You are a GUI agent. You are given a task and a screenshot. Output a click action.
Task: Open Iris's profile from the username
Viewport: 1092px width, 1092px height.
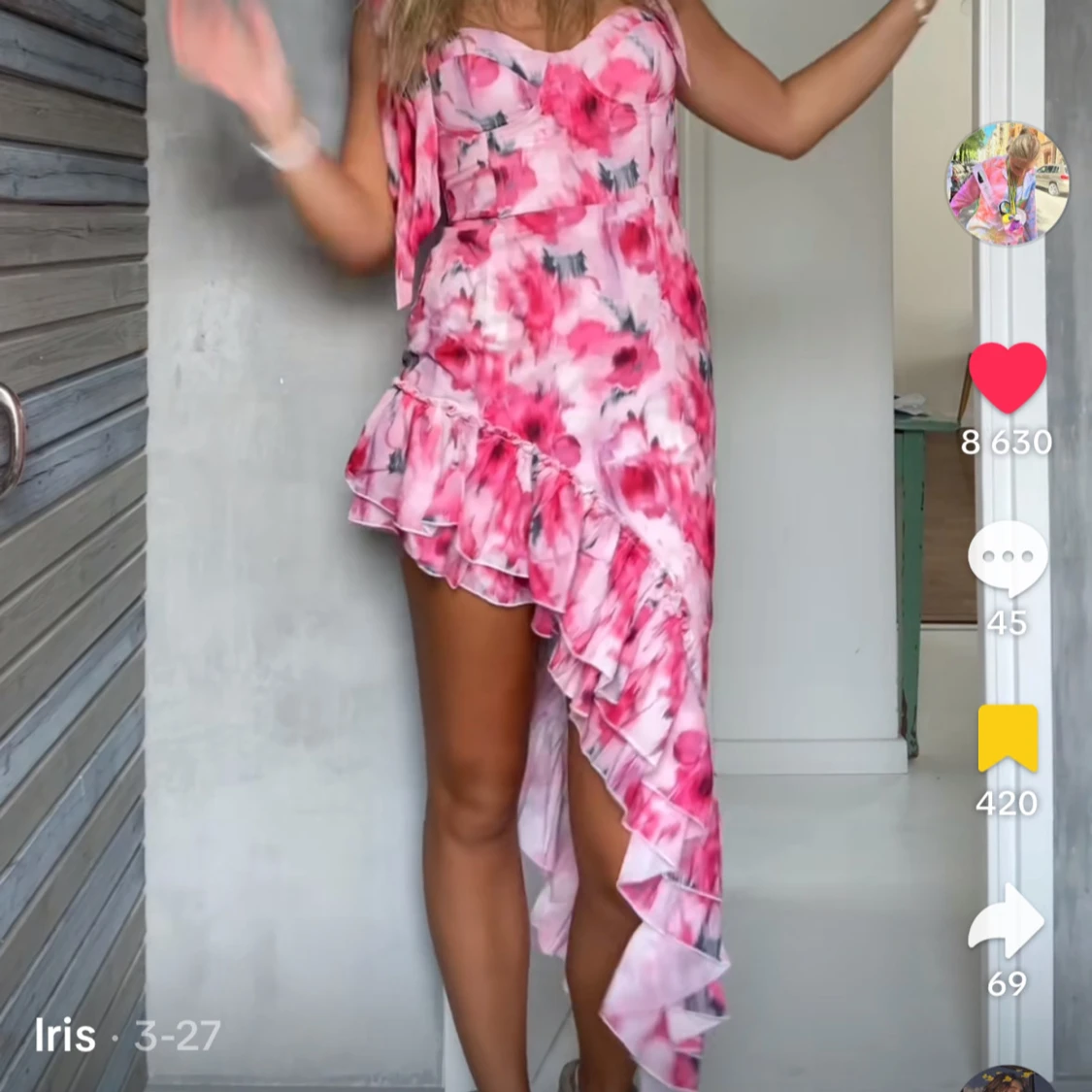pos(65,1036)
